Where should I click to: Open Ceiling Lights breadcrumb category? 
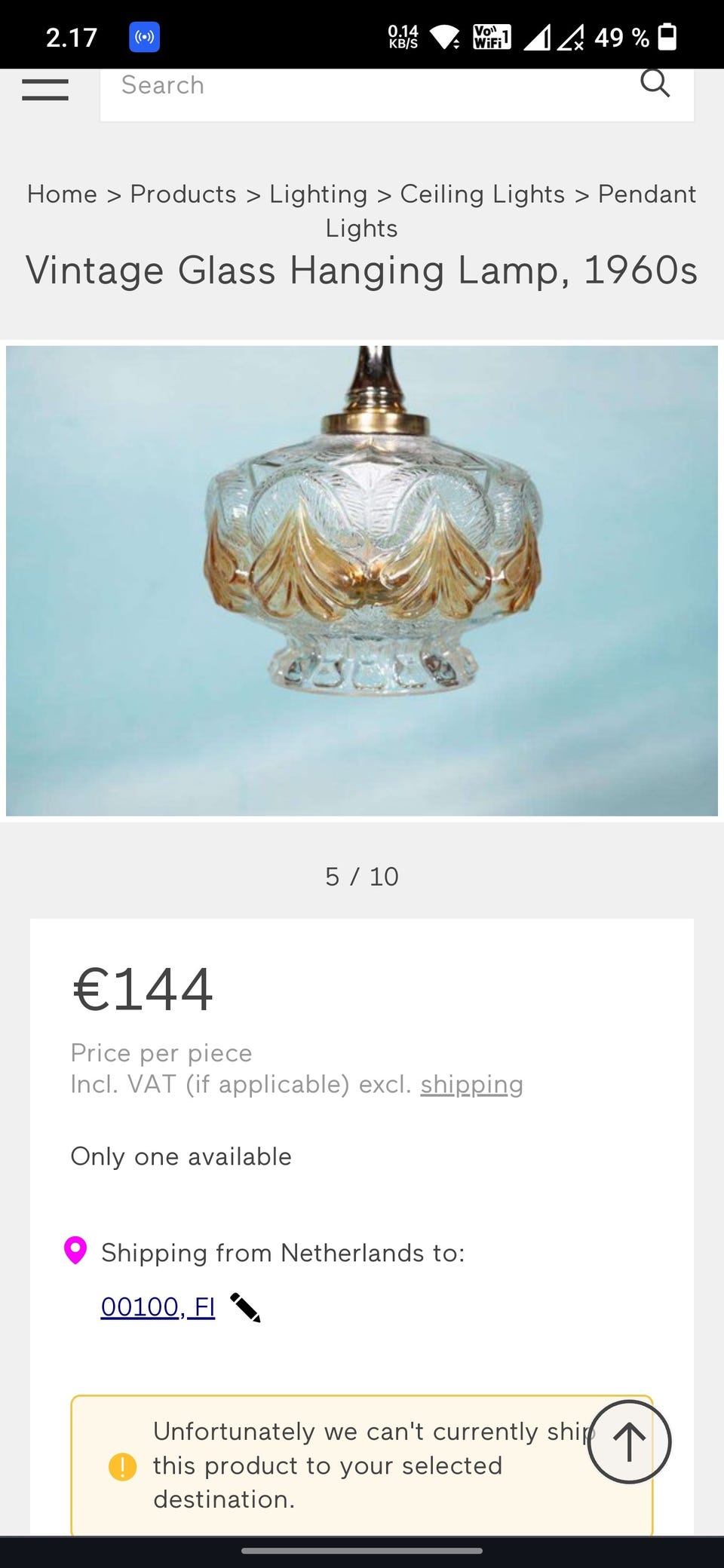point(483,194)
